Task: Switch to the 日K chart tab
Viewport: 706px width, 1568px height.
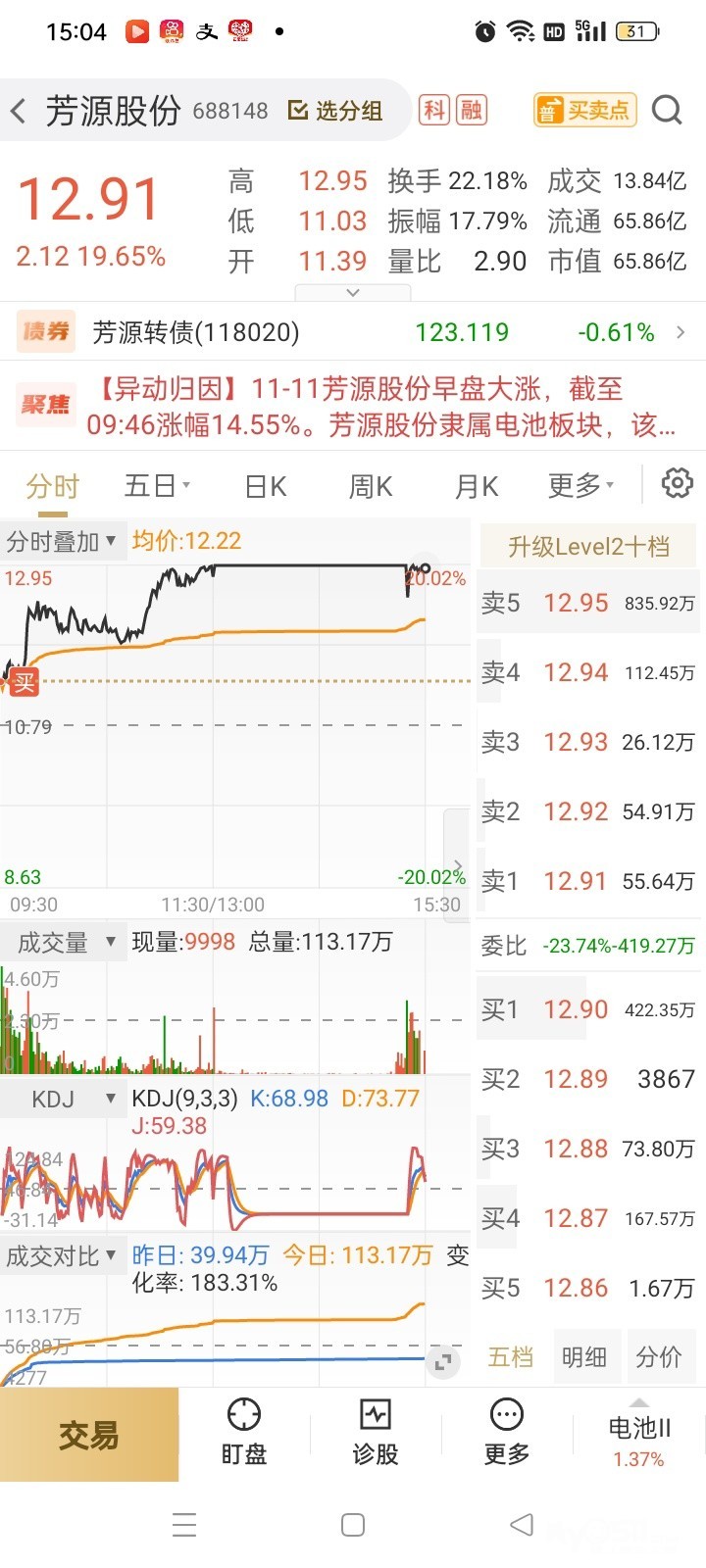Action: 265,486
